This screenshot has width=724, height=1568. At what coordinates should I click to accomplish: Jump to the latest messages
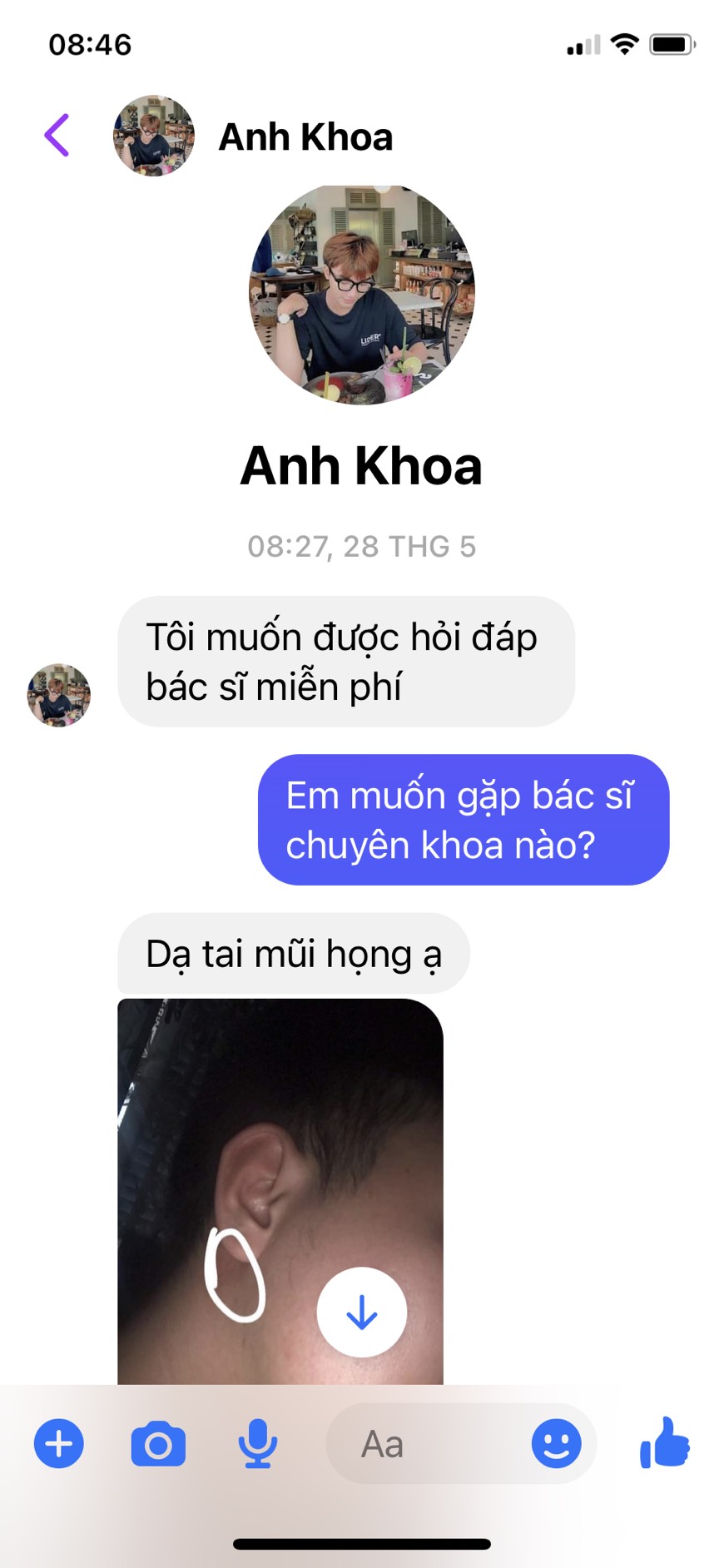tap(361, 1312)
